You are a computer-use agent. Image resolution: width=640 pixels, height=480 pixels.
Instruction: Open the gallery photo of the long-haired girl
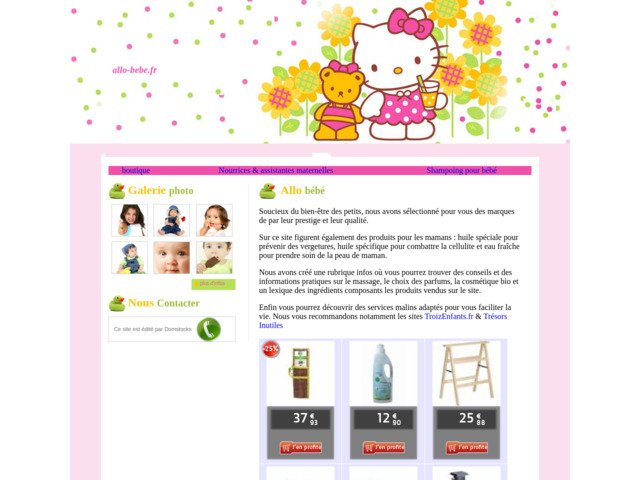click(130, 220)
